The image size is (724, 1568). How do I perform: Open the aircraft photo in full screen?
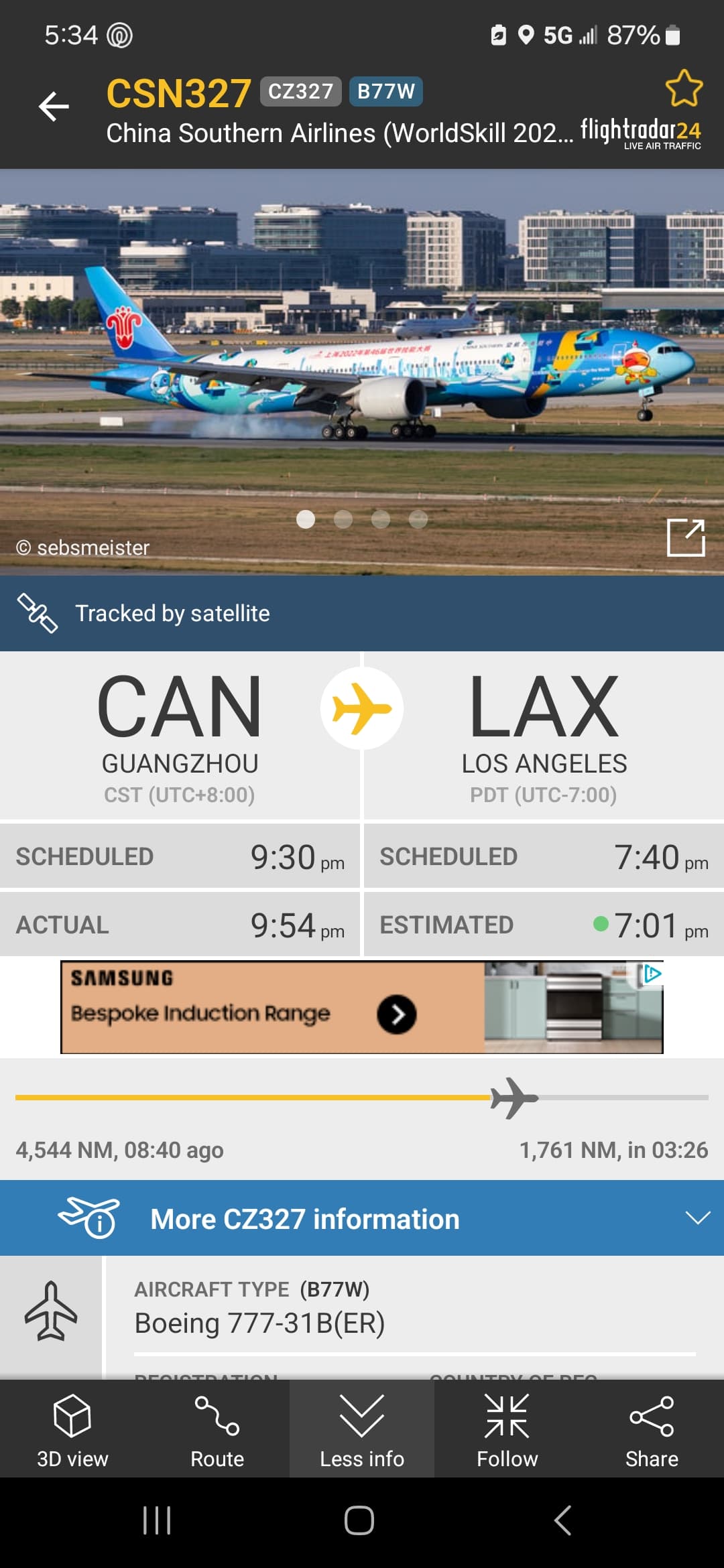pos(686,537)
